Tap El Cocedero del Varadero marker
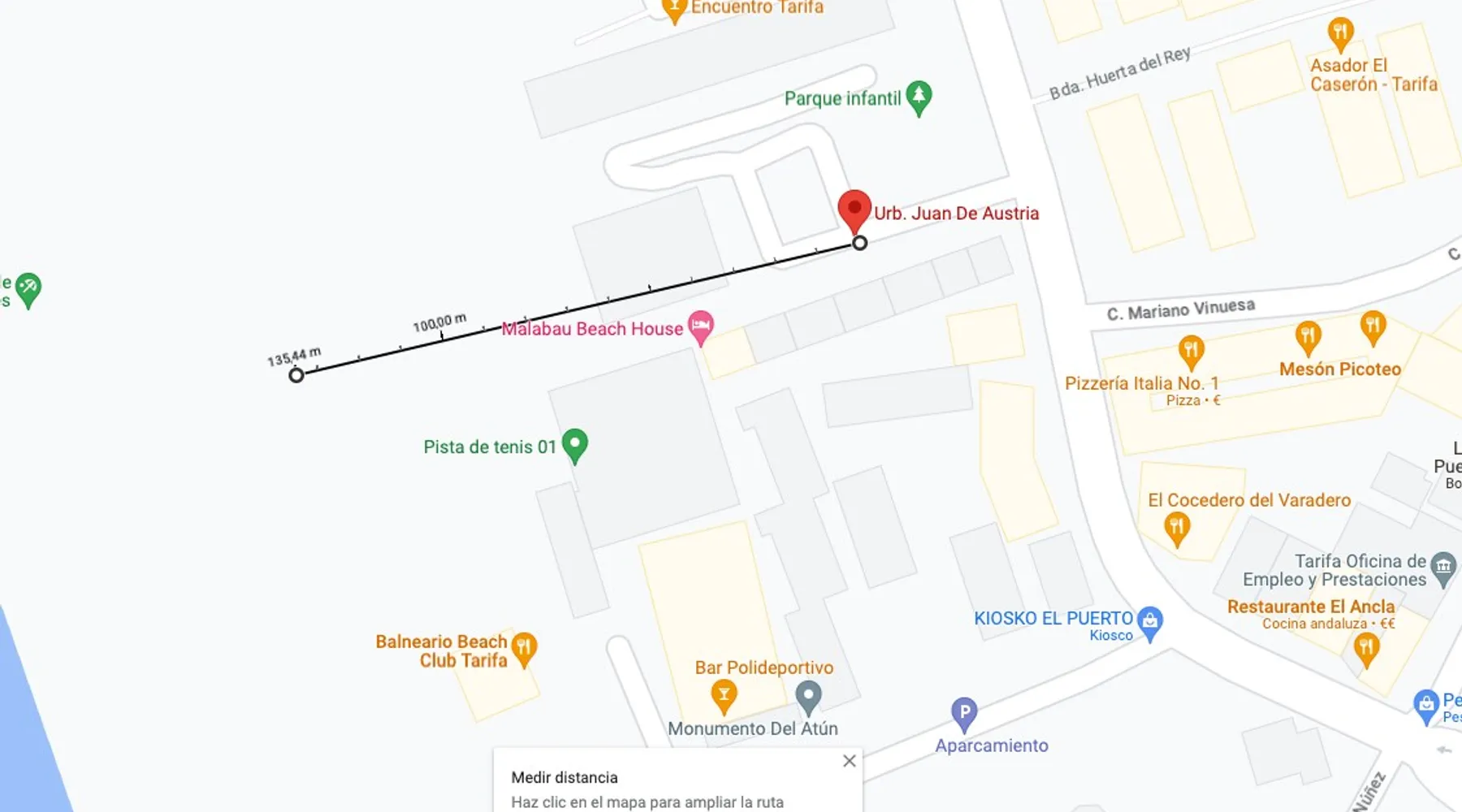The height and width of the screenshot is (812, 1462). click(1177, 528)
